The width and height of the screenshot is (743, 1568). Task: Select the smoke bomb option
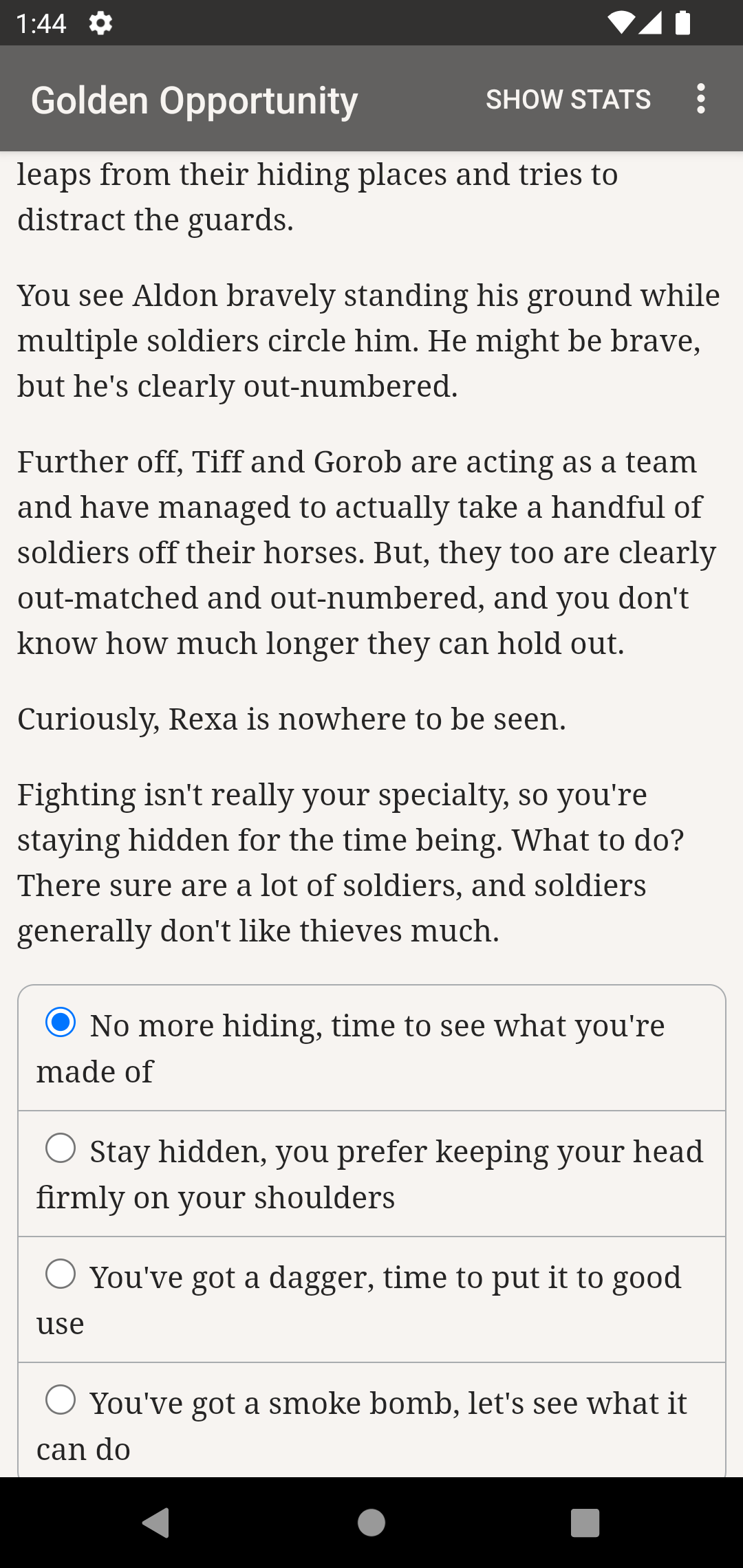pos(61,1400)
